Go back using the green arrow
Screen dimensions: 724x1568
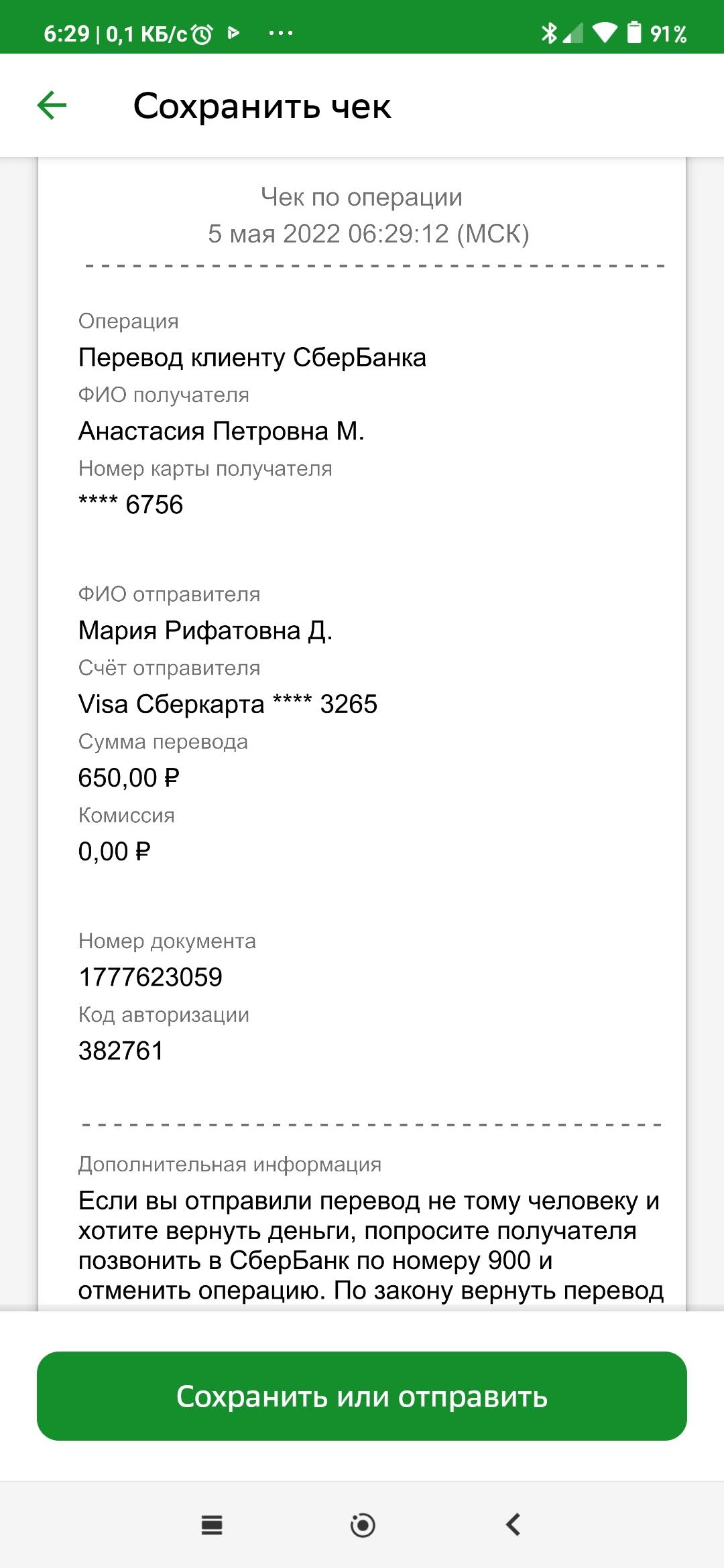tap(52, 106)
